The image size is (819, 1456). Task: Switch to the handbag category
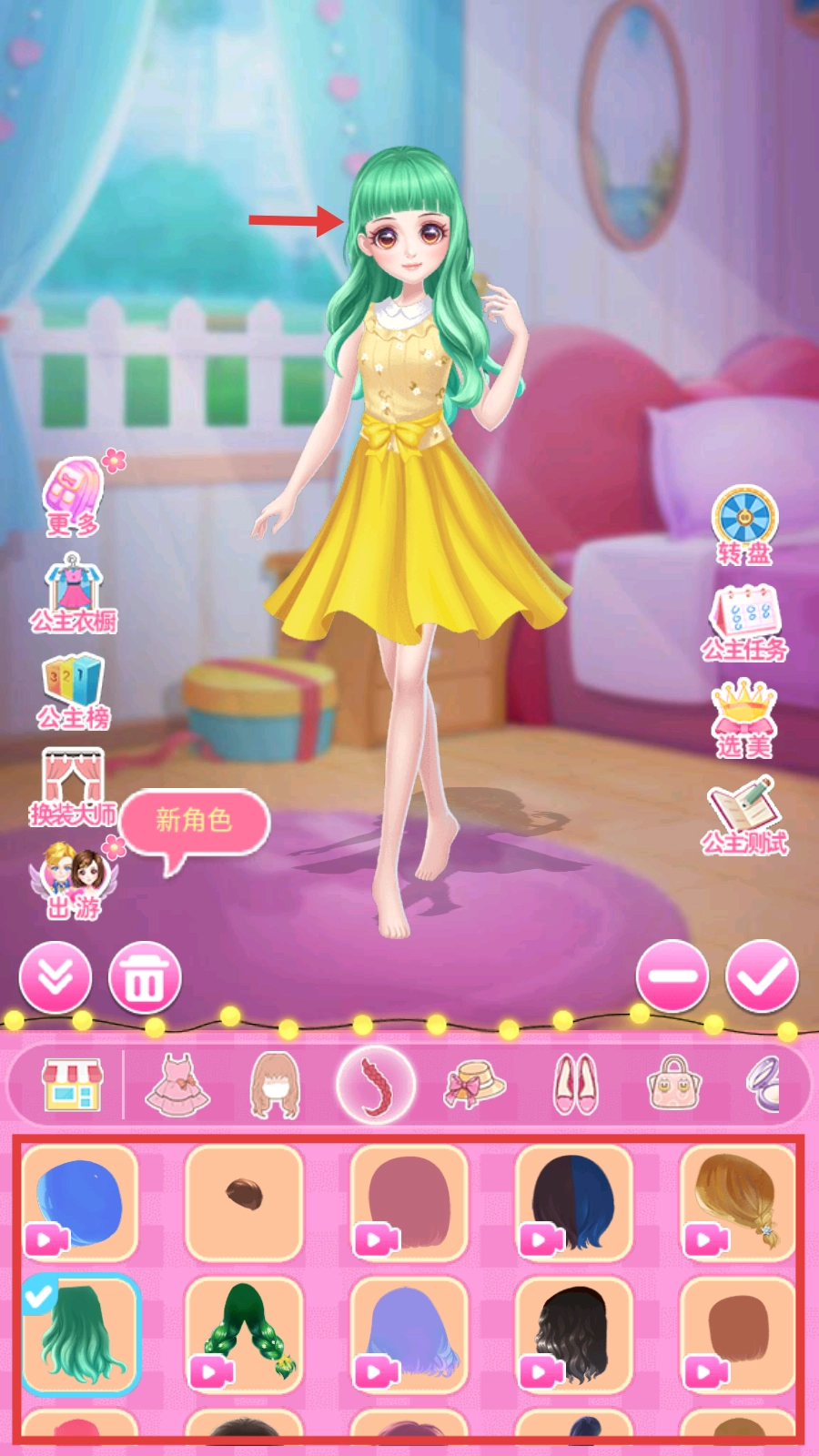(673, 1085)
